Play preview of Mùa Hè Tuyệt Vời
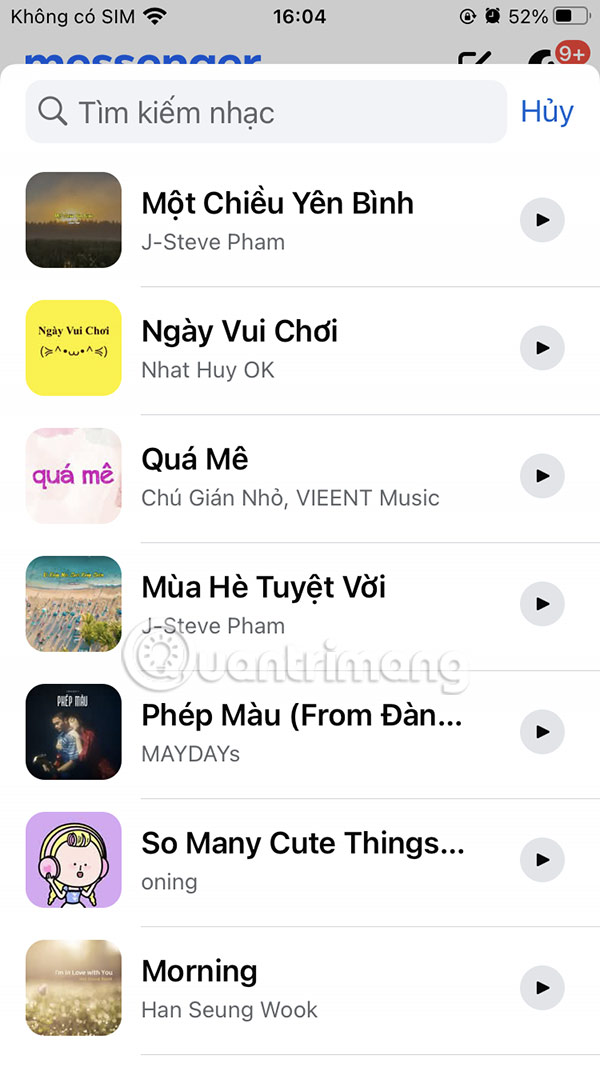Image resolution: width=600 pixels, height=1067 pixels. pos(542,604)
